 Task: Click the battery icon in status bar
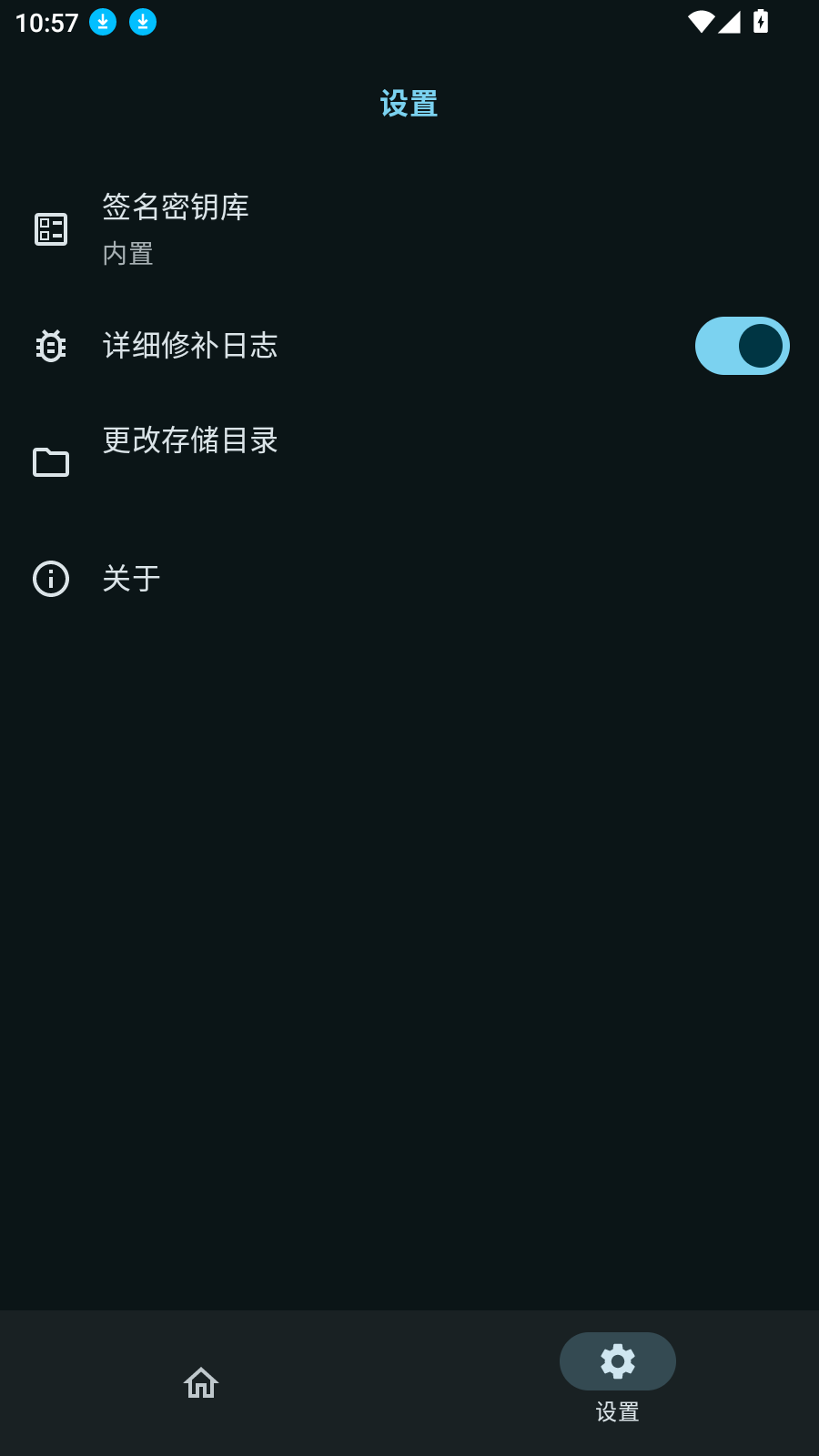[x=761, y=21]
